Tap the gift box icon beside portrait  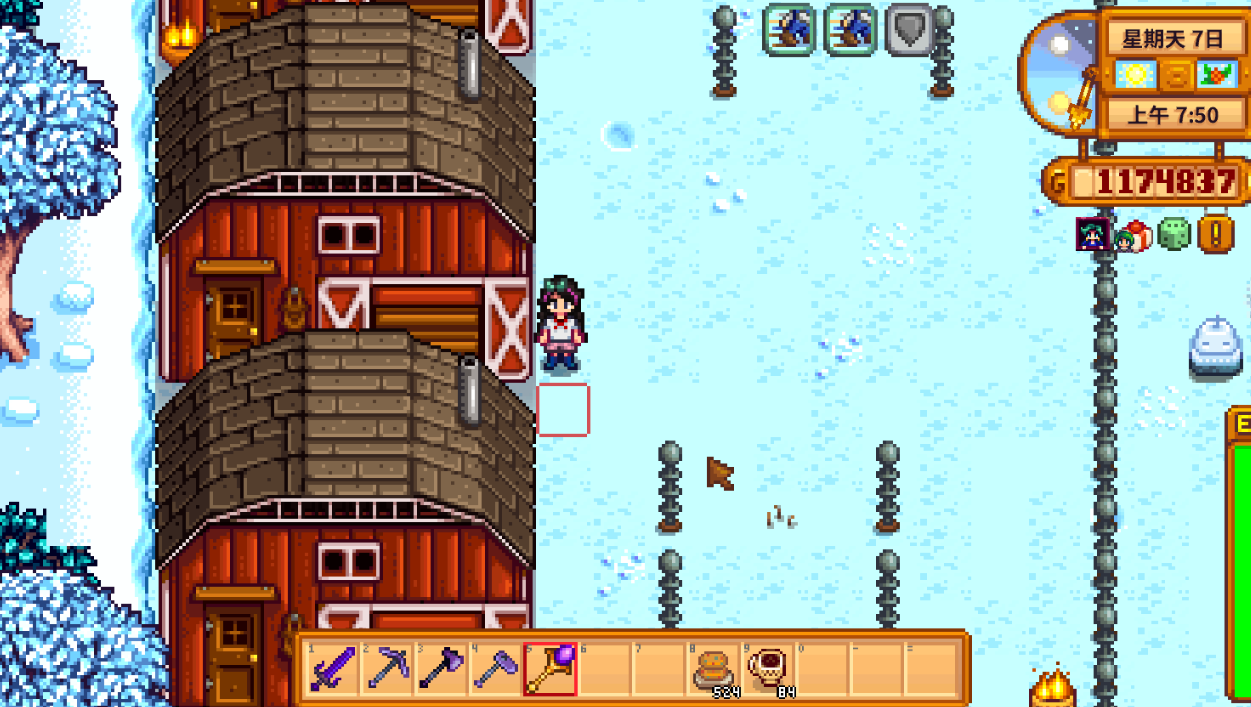coord(1134,236)
